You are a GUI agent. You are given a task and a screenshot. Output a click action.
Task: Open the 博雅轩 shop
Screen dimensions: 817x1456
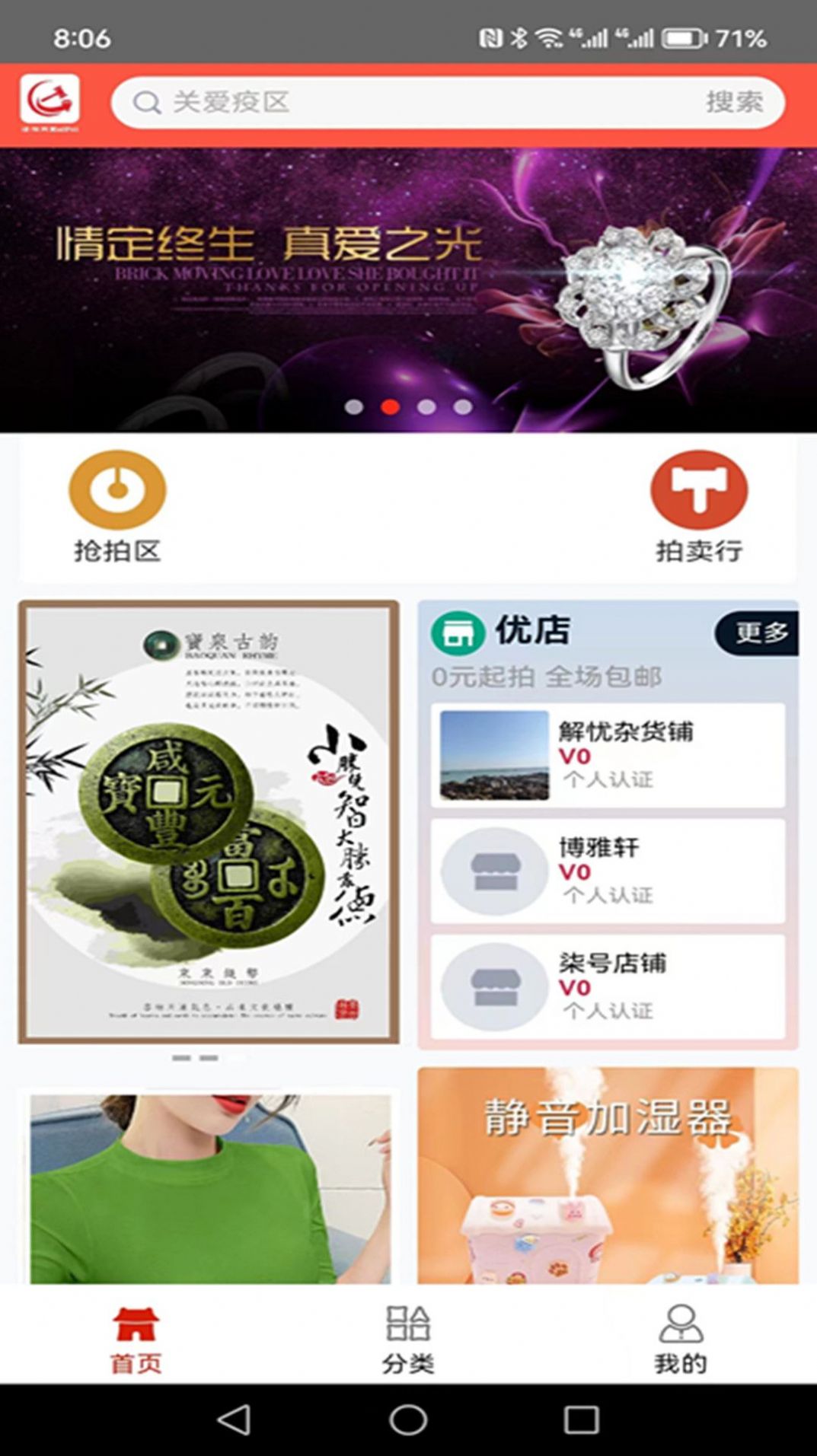pos(608,871)
